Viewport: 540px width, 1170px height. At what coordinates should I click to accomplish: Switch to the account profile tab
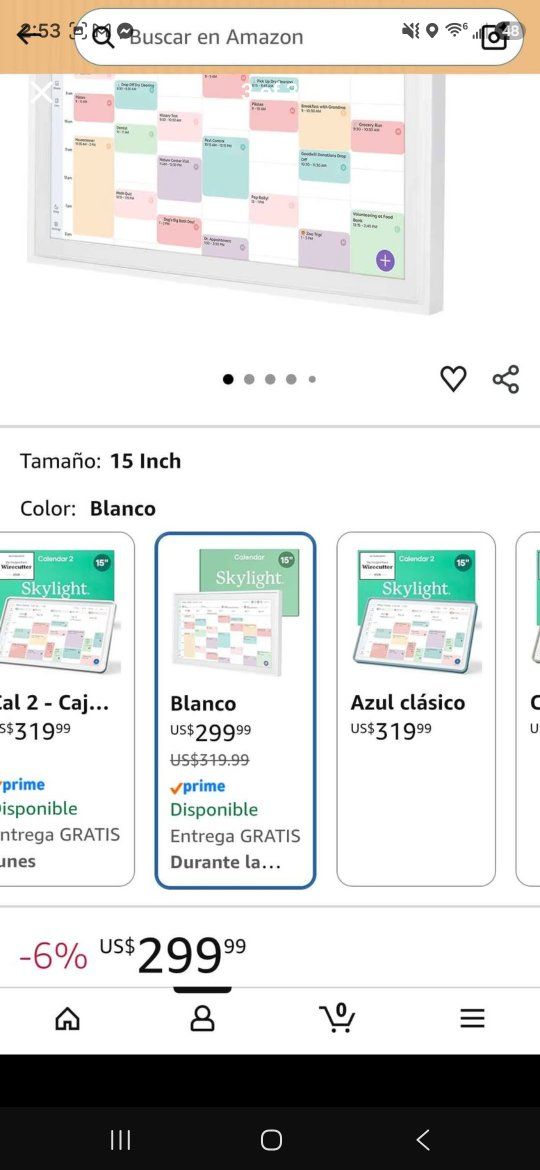(x=202, y=1018)
